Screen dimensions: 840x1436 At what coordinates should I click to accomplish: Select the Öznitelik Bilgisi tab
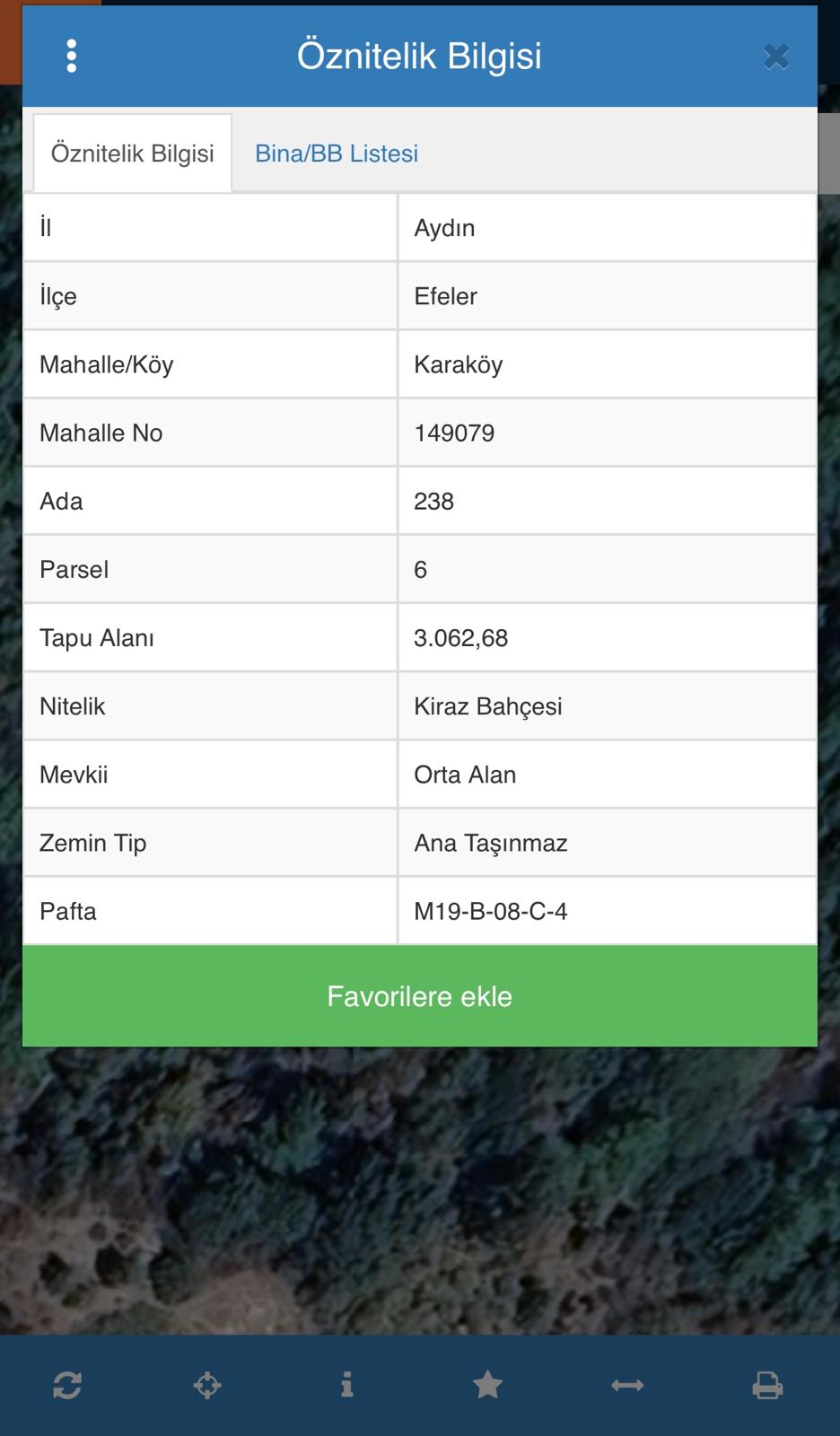click(133, 153)
